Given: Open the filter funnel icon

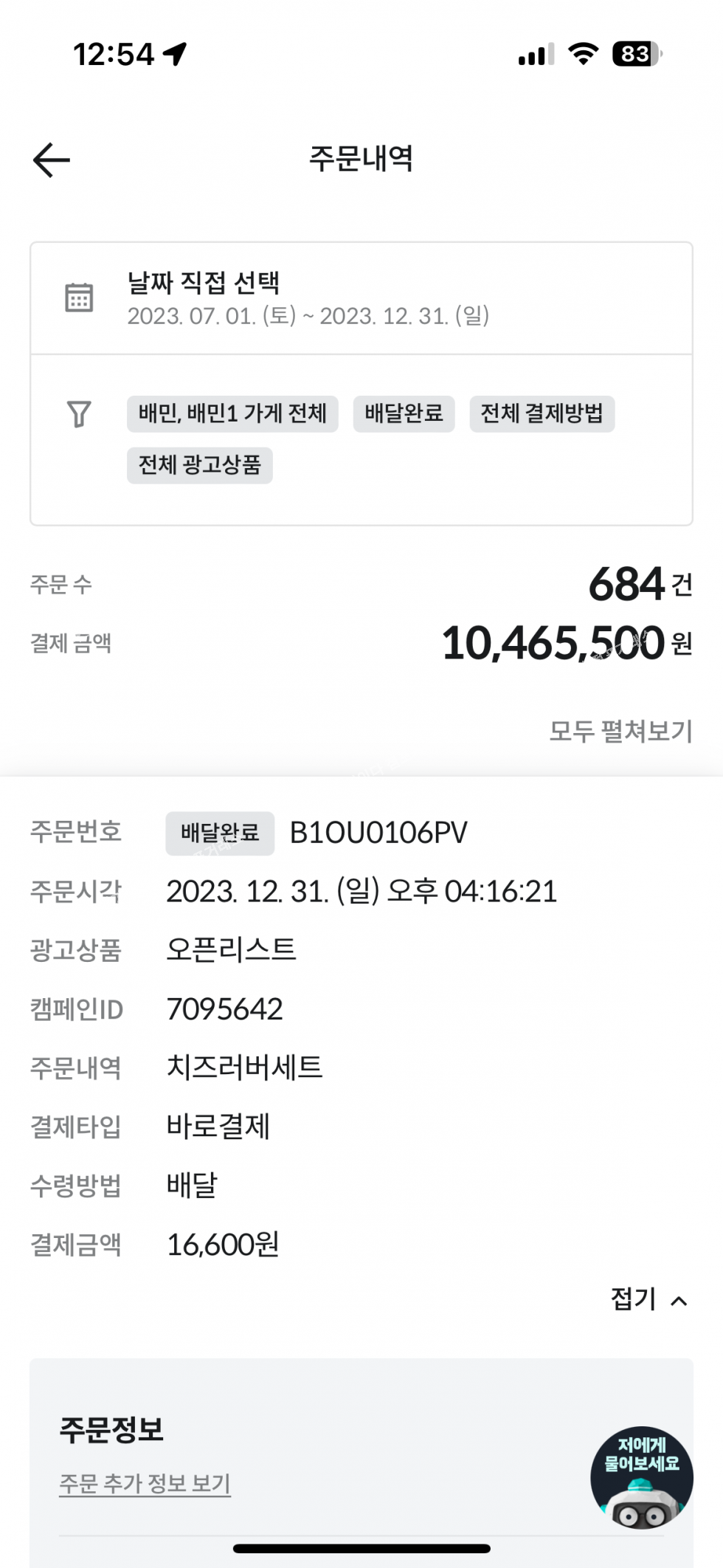Looking at the screenshot, I should pyautogui.click(x=79, y=414).
